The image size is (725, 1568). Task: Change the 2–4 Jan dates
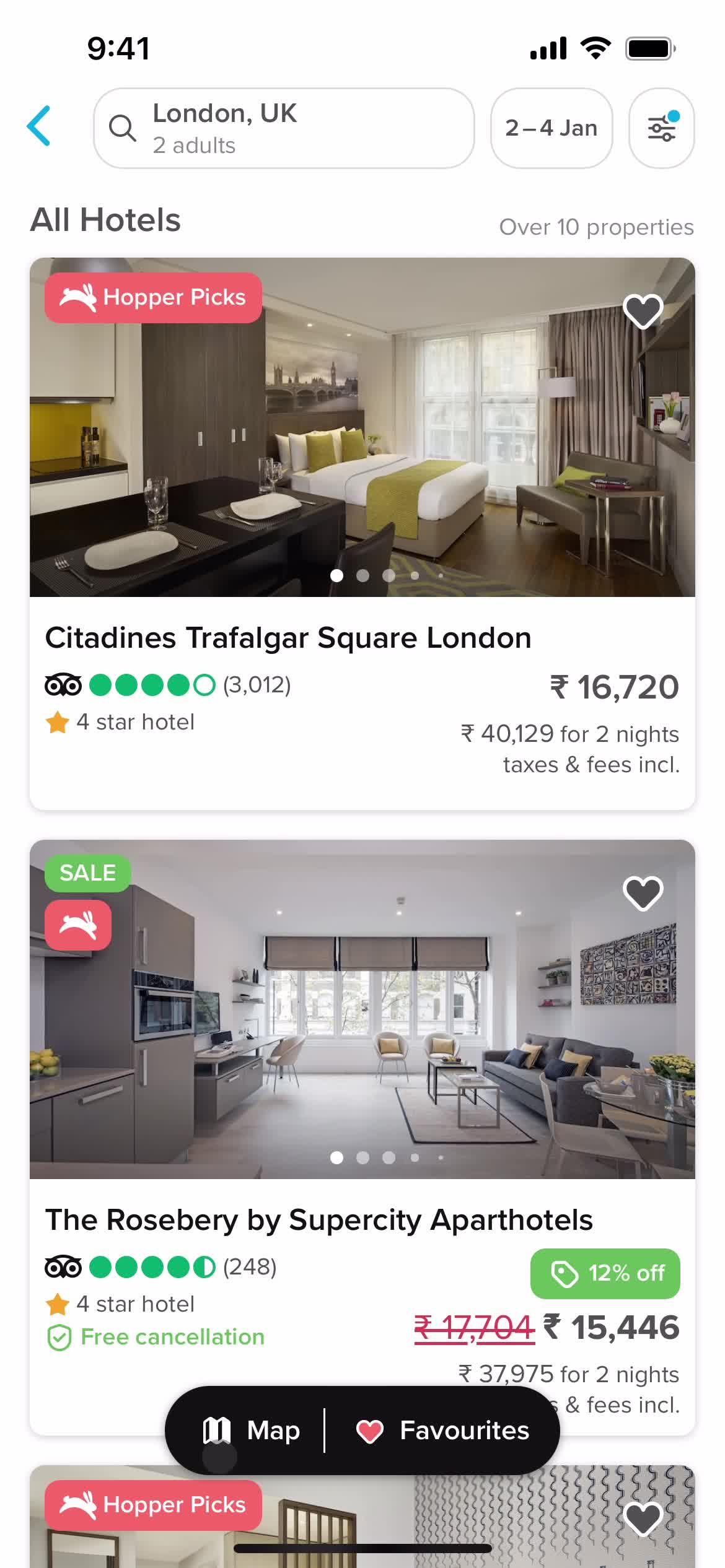tap(551, 128)
